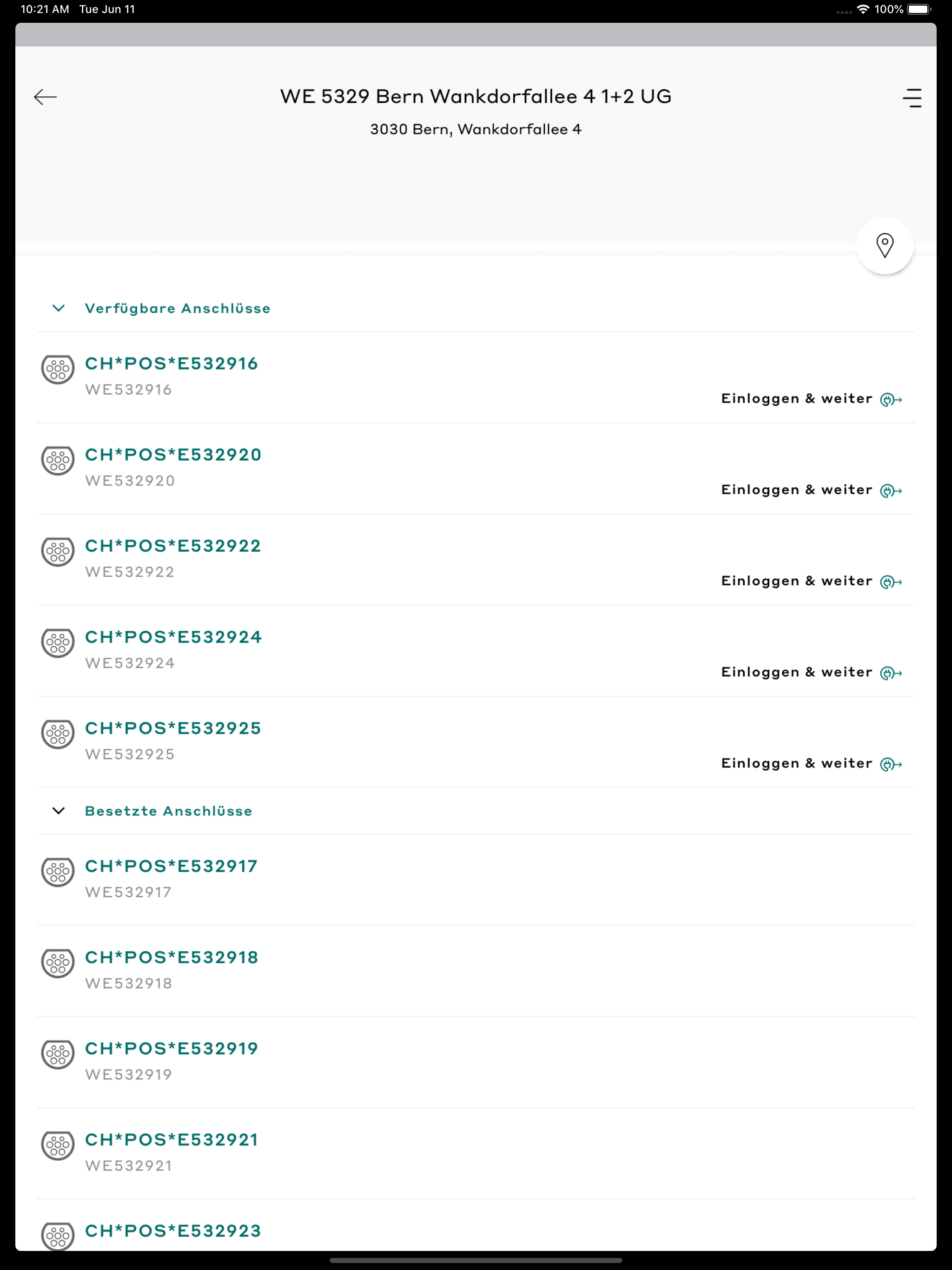Expand details for station CH*POS*E532925
Image resolution: width=952 pixels, height=1270 pixels.
pos(173,728)
